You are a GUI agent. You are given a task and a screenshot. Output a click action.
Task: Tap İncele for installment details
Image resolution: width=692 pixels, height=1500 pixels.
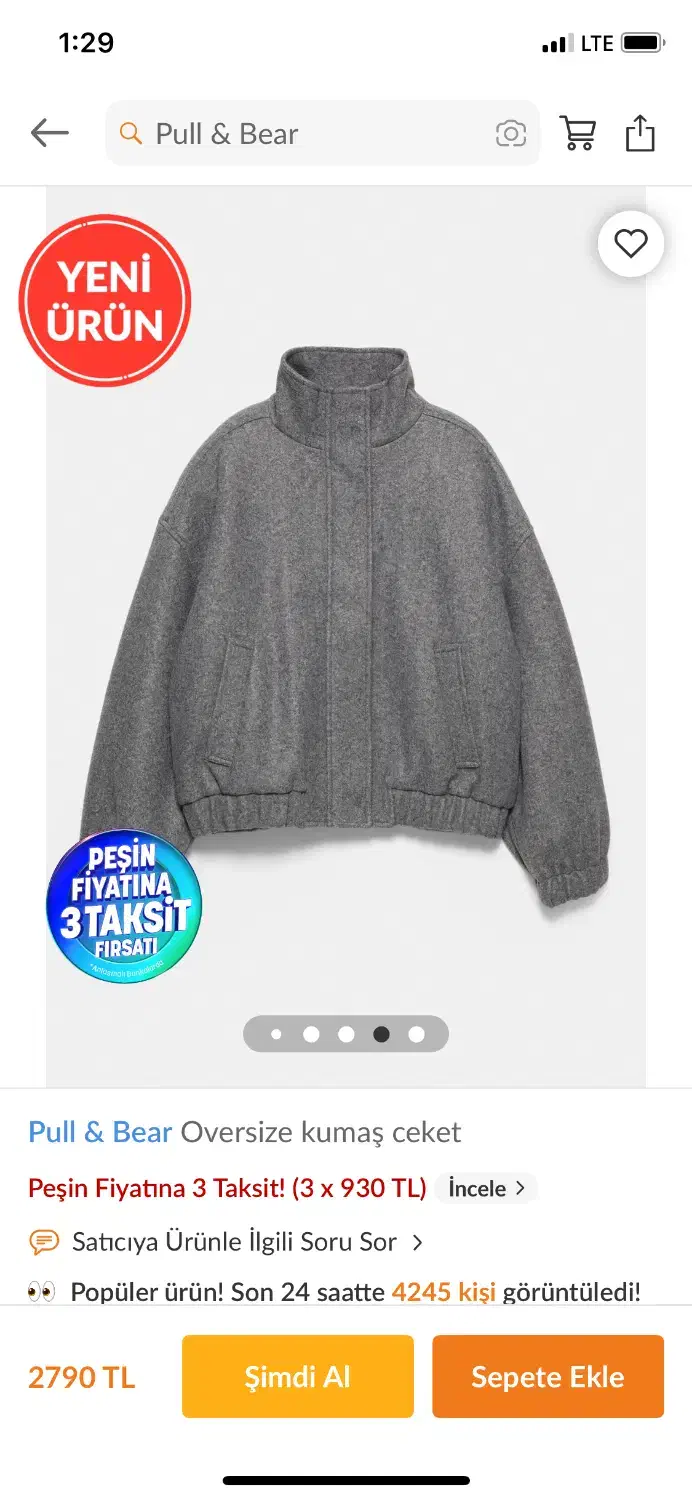(486, 1188)
